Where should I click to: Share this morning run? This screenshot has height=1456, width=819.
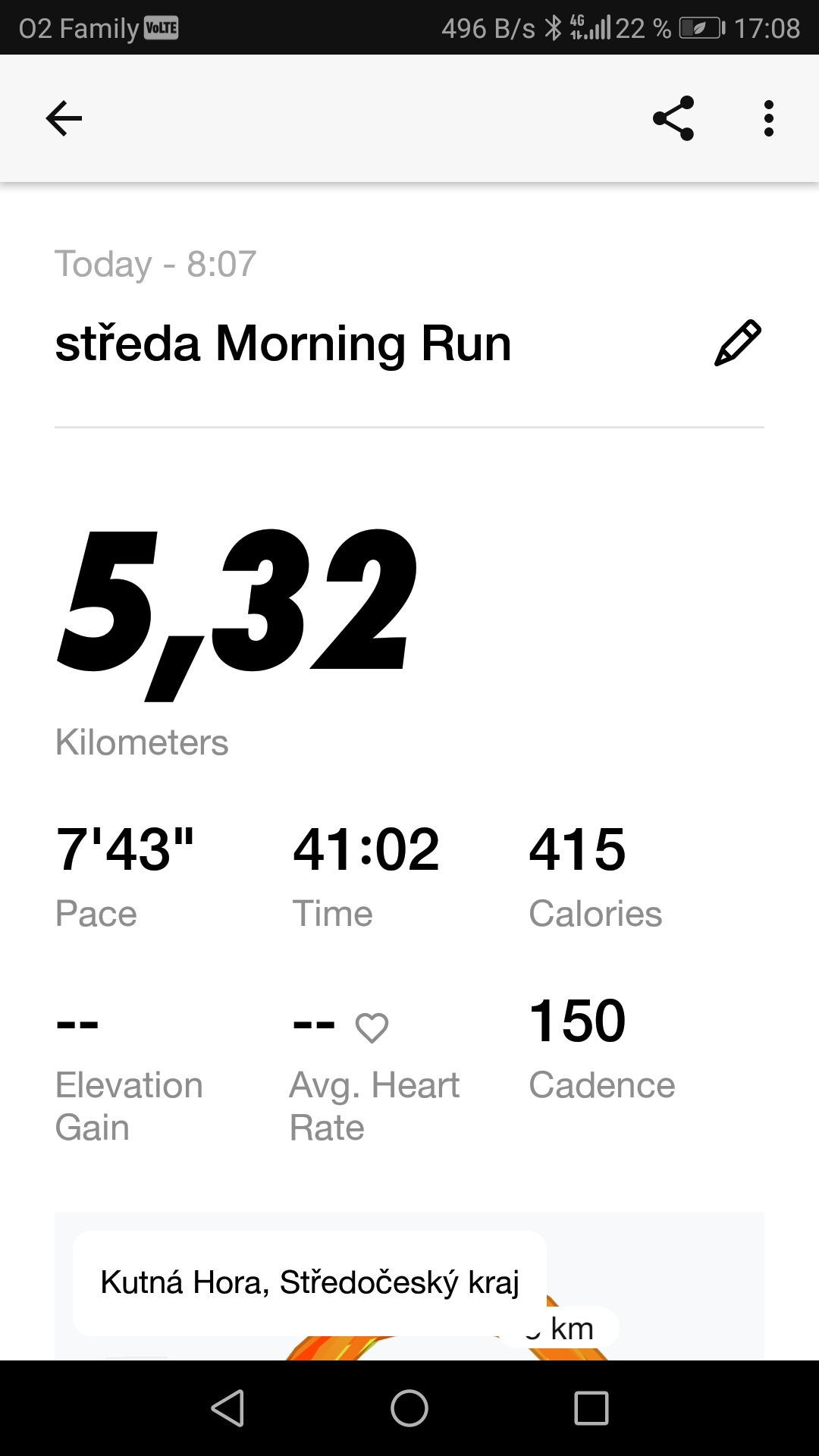tap(673, 118)
